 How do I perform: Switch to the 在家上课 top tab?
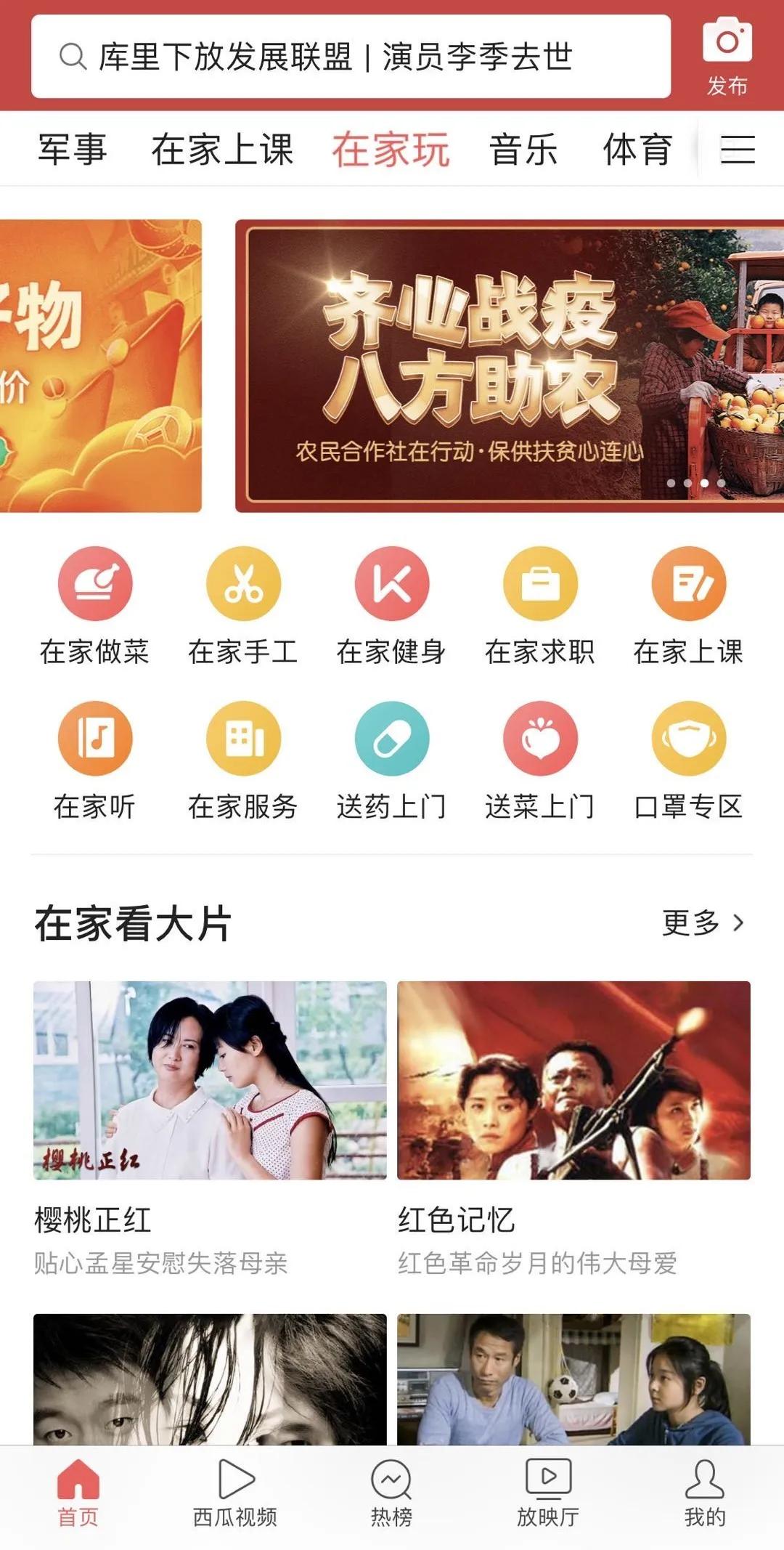222,150
